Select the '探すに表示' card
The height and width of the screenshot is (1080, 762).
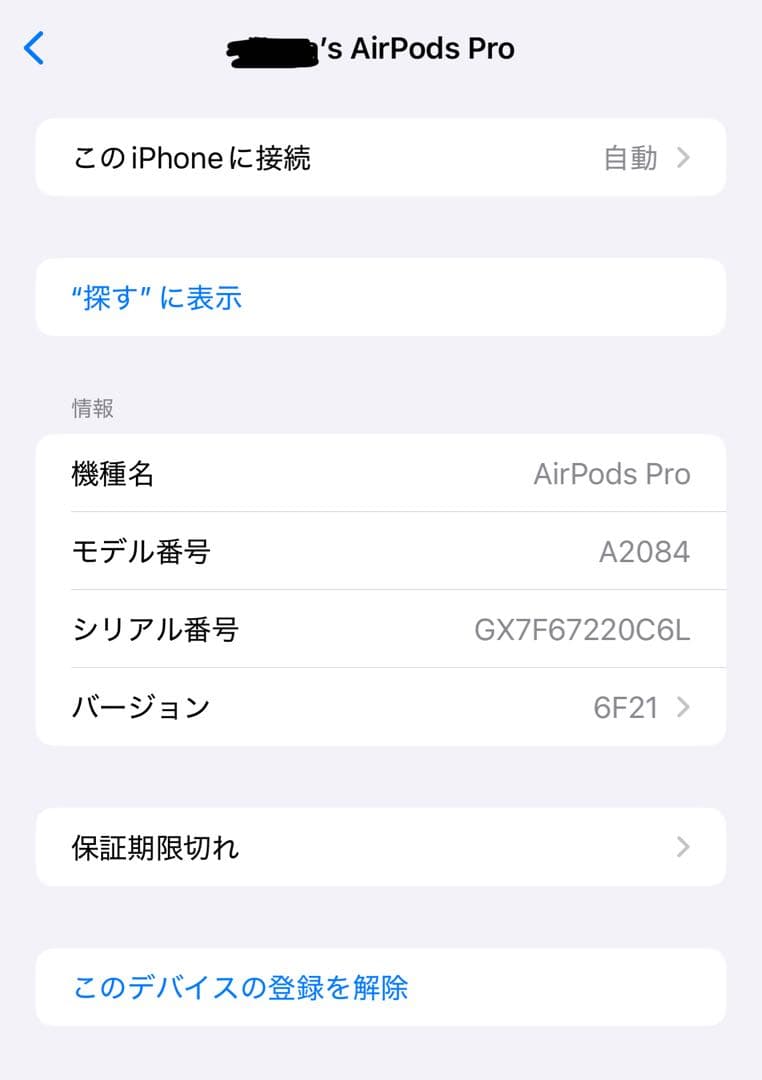click(380, 297)
